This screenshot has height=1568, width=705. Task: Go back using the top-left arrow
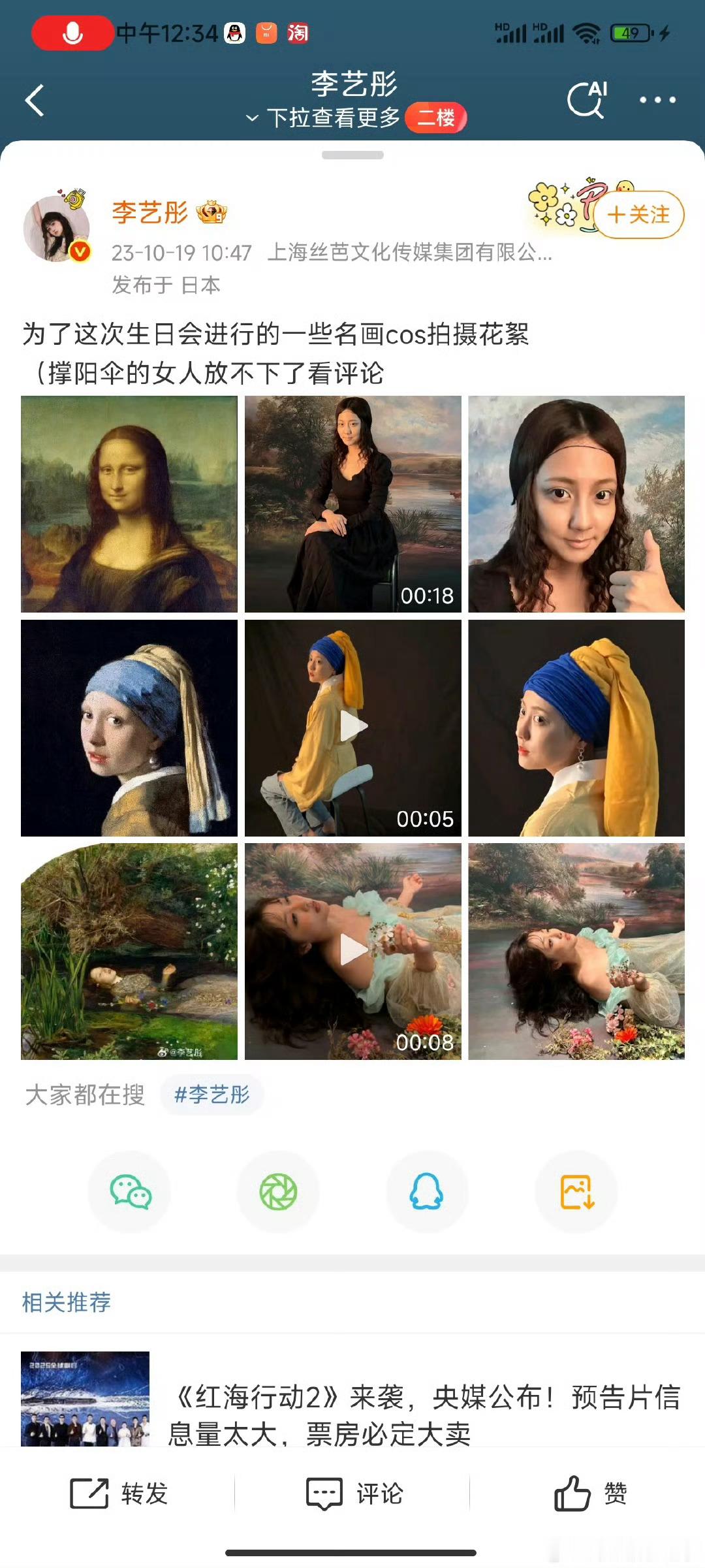pos(35,101)
